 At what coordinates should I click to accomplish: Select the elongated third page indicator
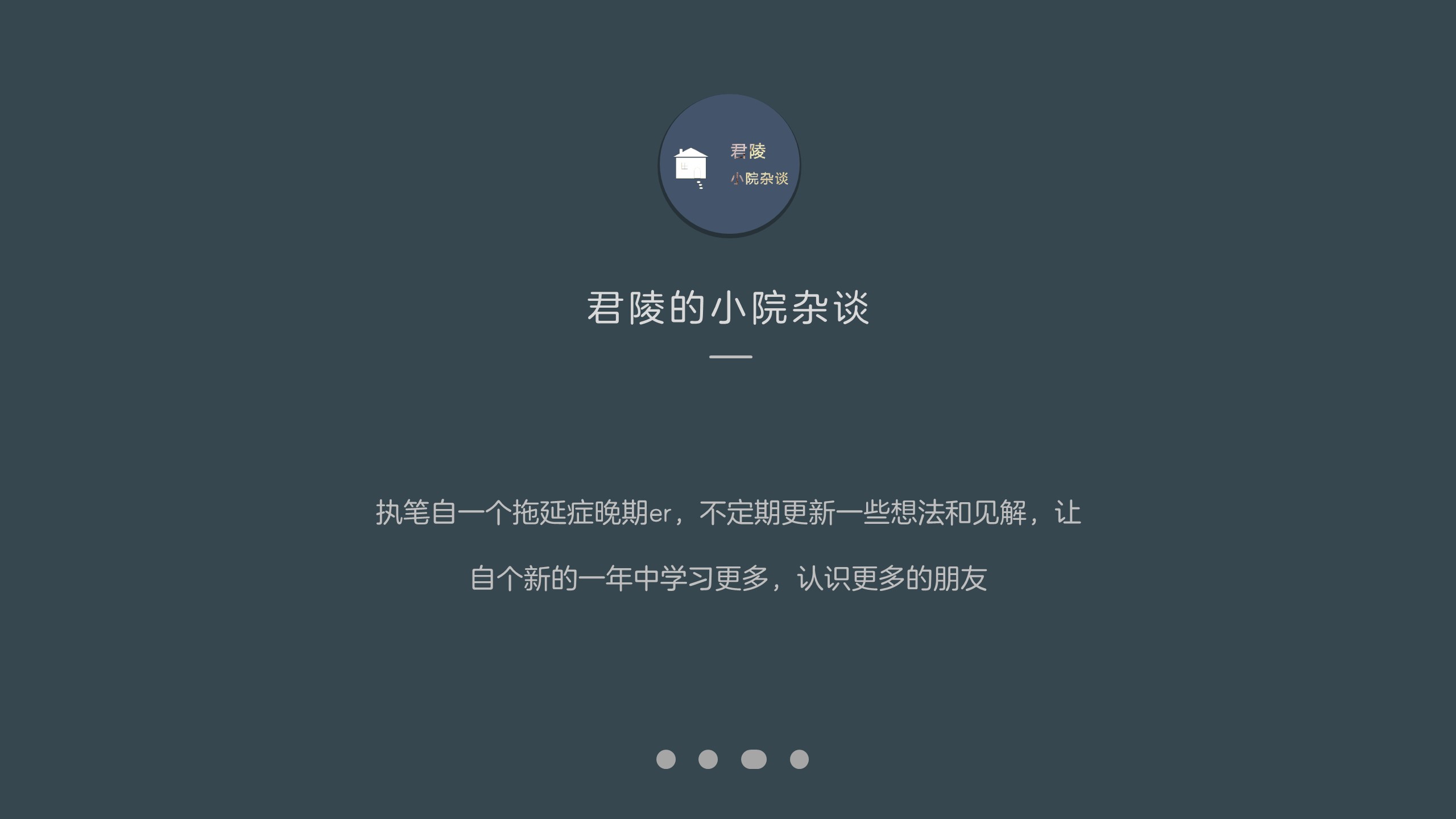[x=754, y=759]
